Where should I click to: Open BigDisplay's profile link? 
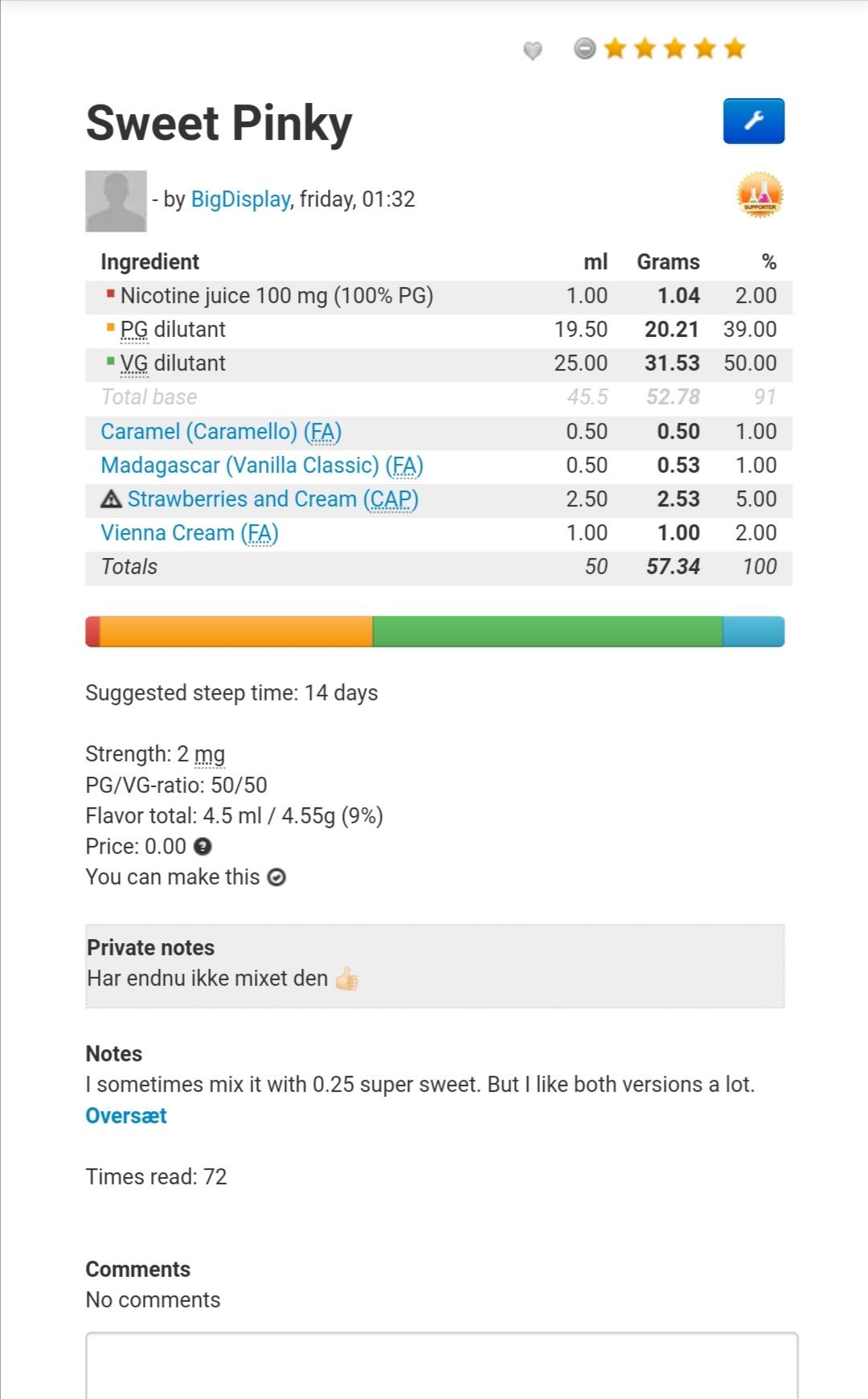click(x=240, y=199)
